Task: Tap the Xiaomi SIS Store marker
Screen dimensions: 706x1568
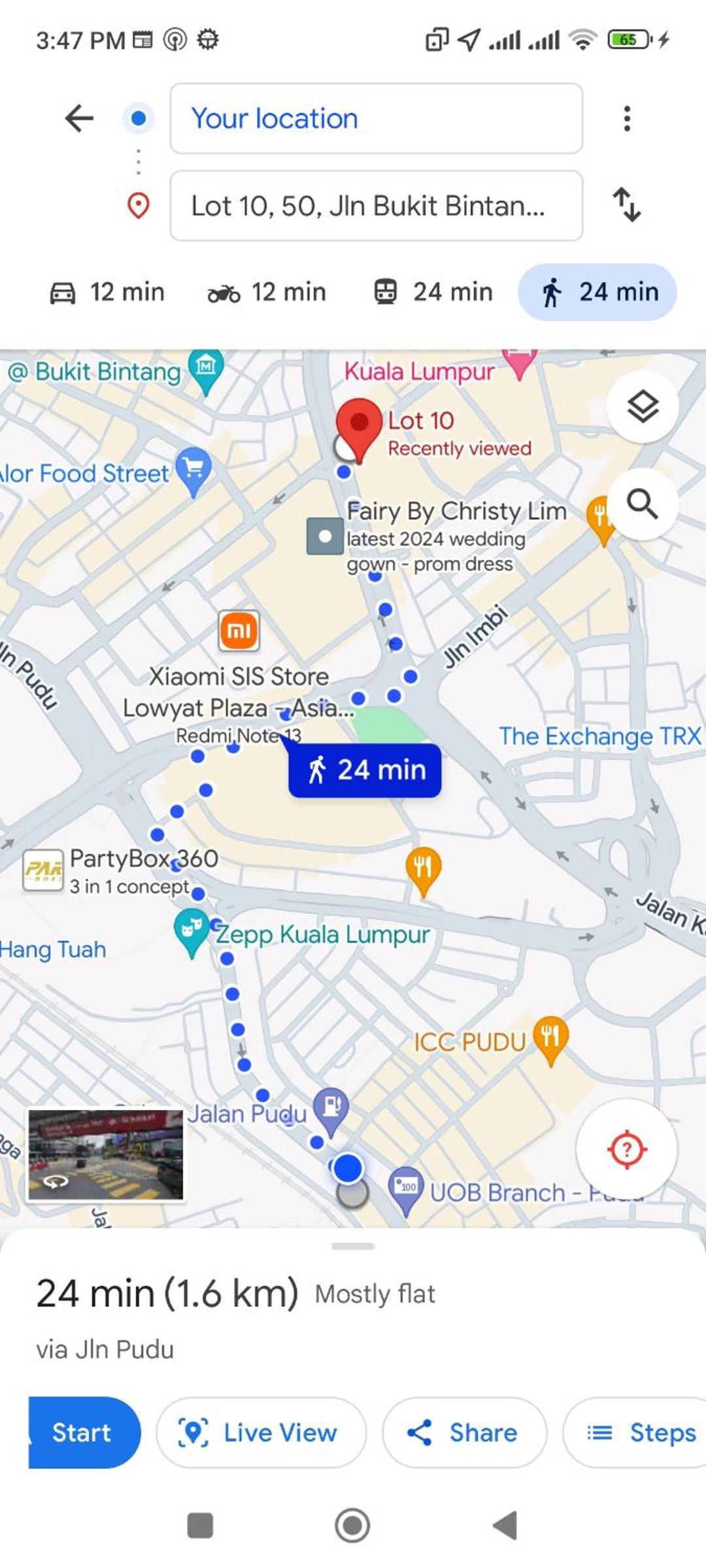Action: (239, 631)
